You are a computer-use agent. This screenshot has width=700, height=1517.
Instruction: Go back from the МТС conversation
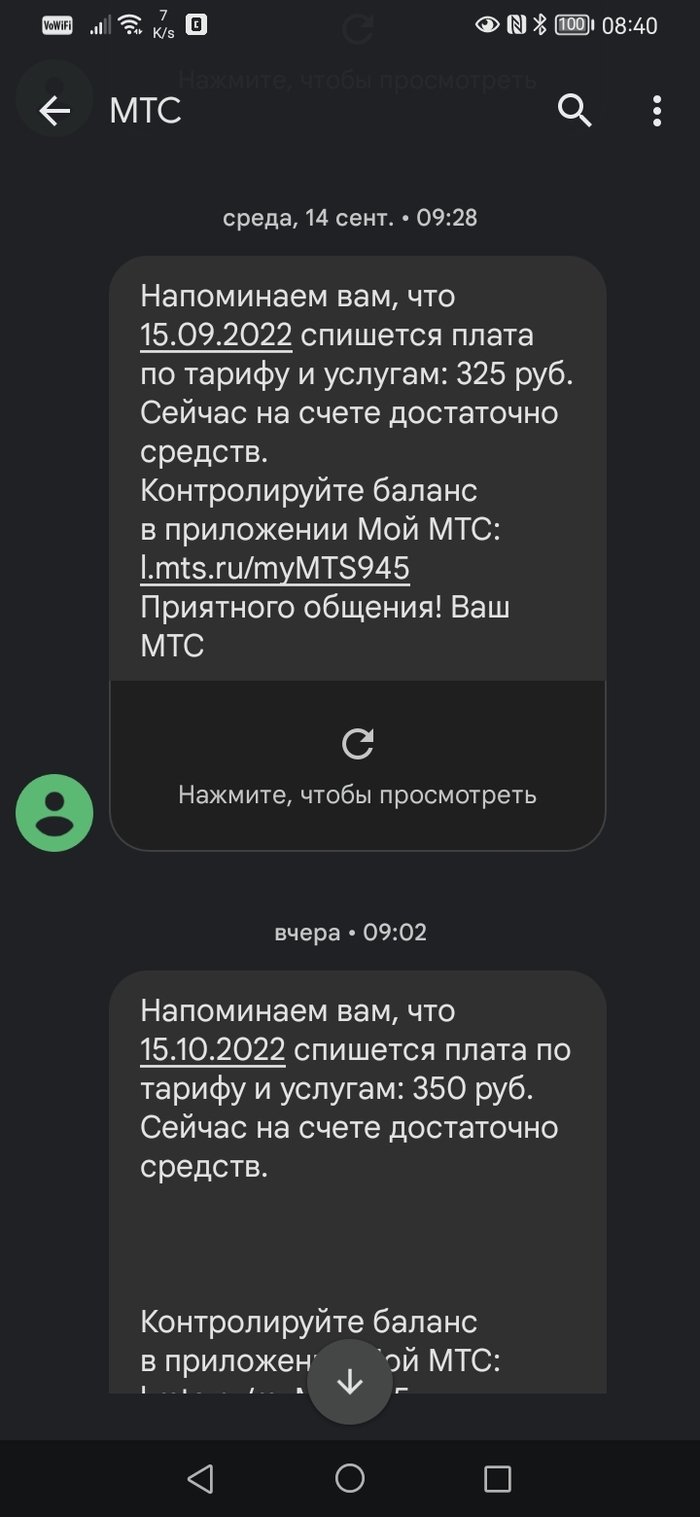click(x=55, y=111)
